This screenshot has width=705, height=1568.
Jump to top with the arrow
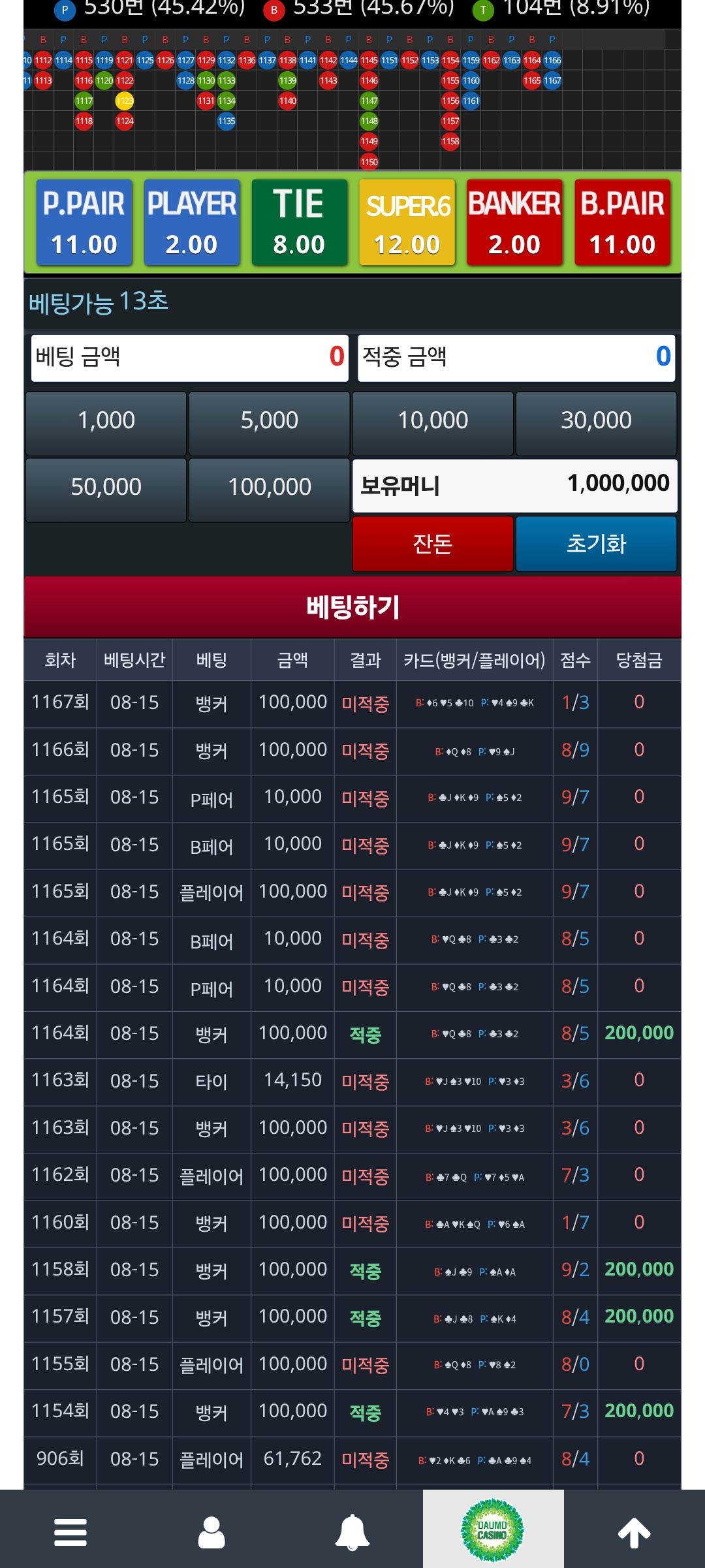[634, 1531]
